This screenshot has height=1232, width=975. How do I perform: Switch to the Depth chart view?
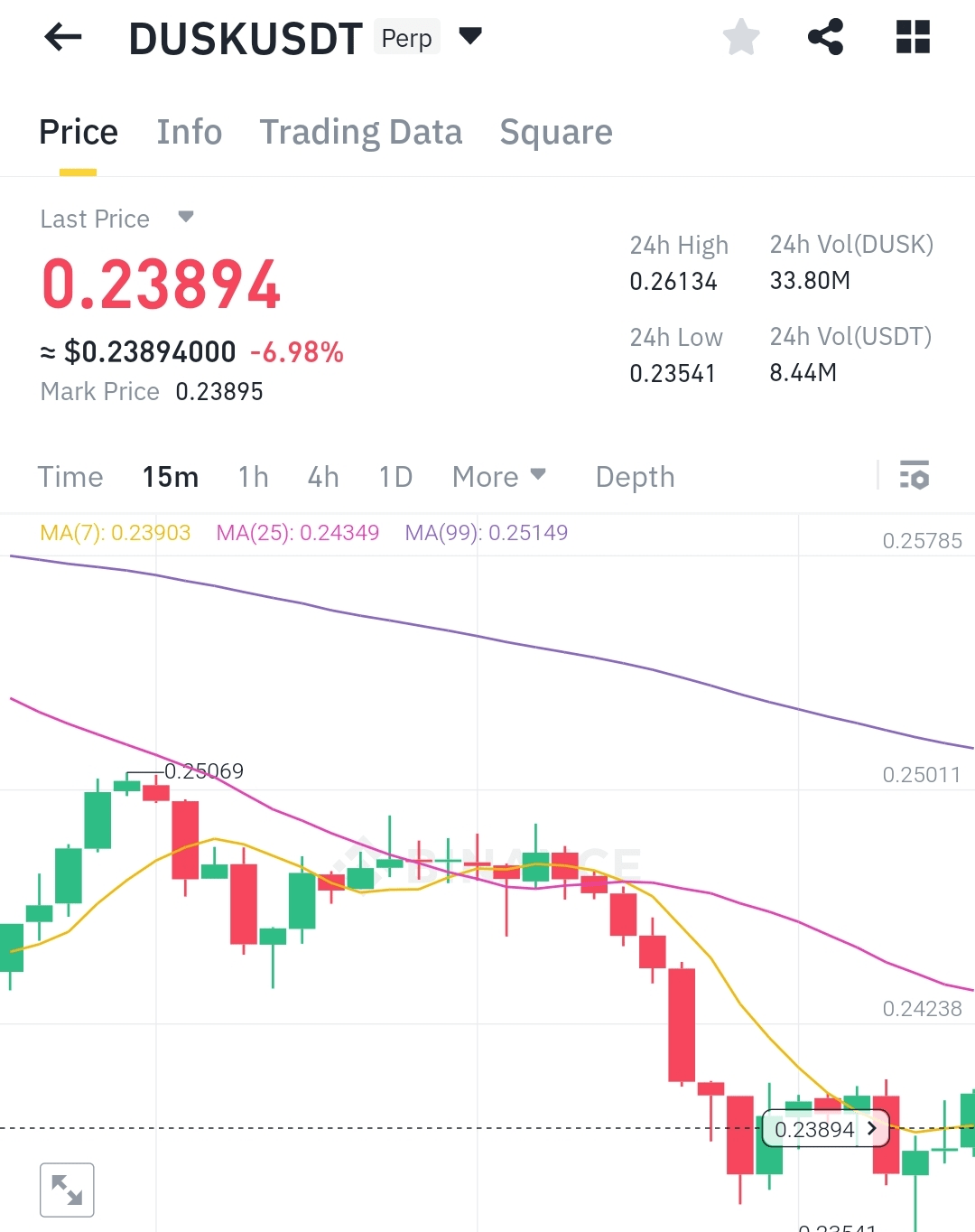pyautogui.click(x=635, y=477)
